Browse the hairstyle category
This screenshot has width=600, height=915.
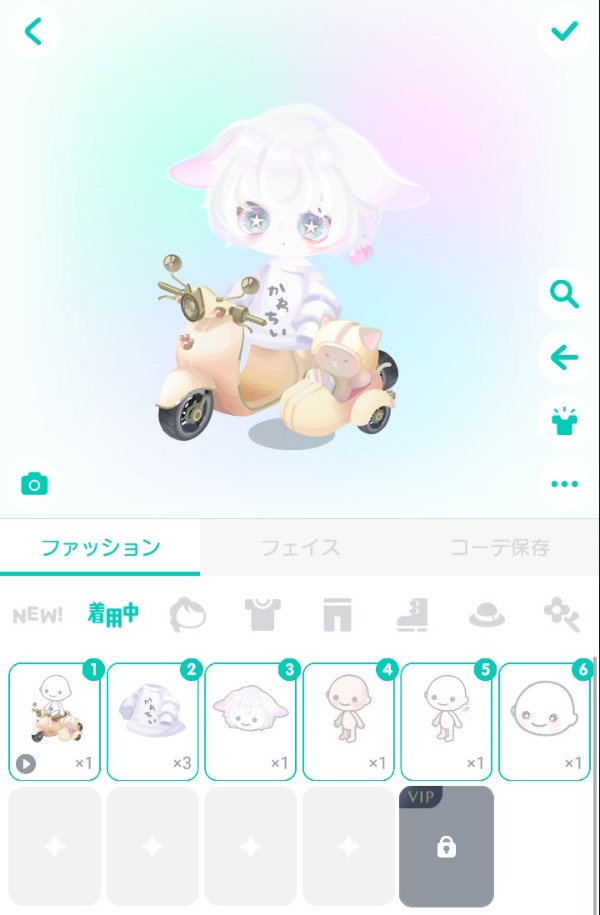[188, 614]
